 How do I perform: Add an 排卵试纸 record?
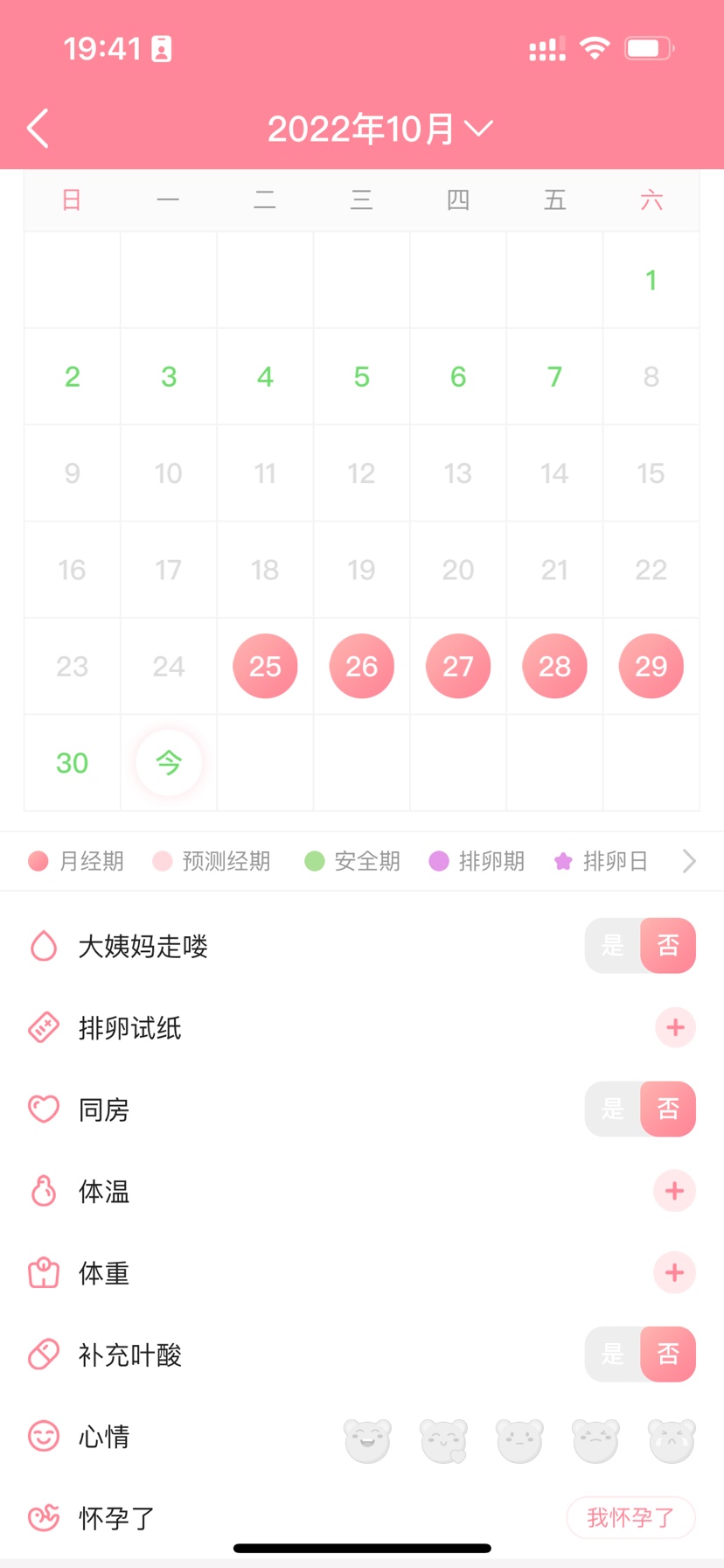(674, 1027)
